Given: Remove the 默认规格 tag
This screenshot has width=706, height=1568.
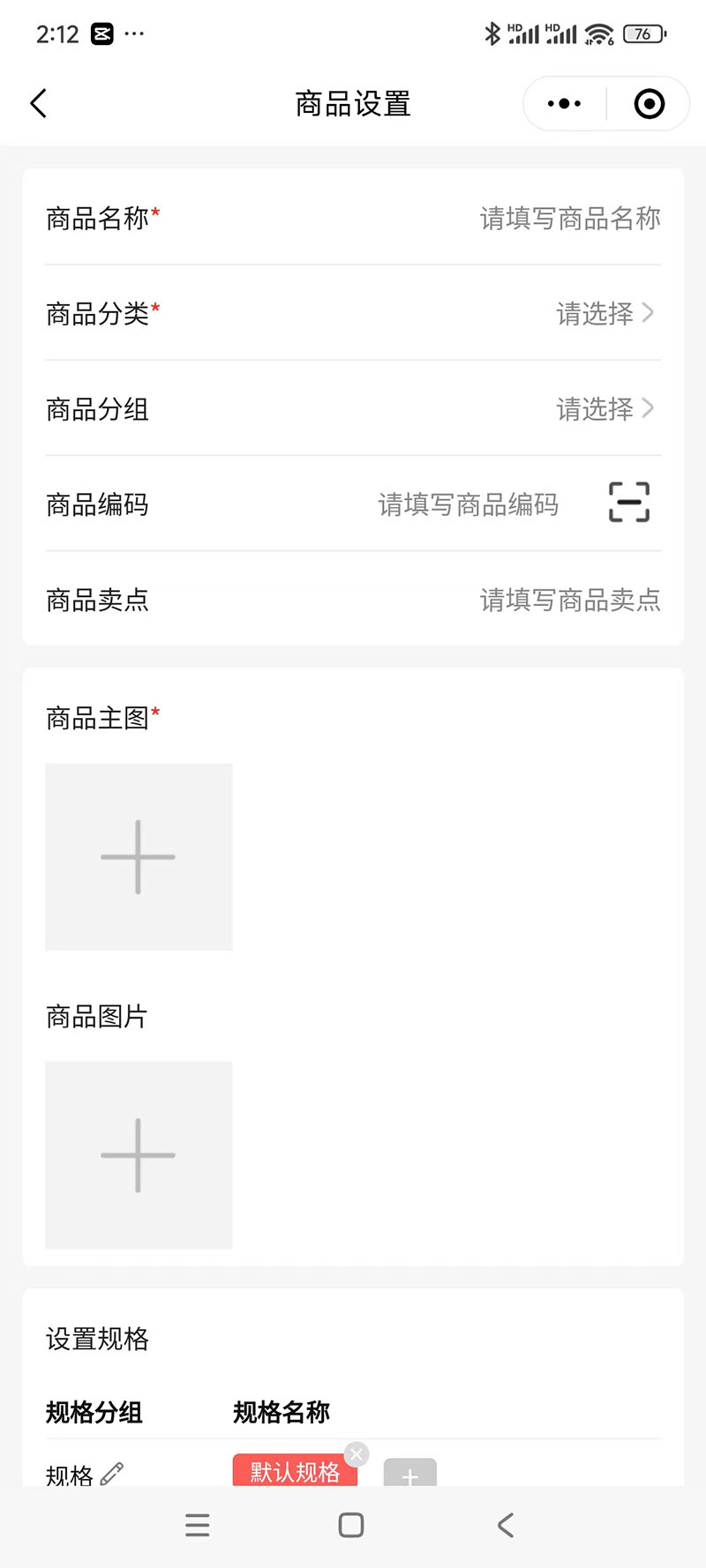Looking at the screenshot, I should [357, 1454].
